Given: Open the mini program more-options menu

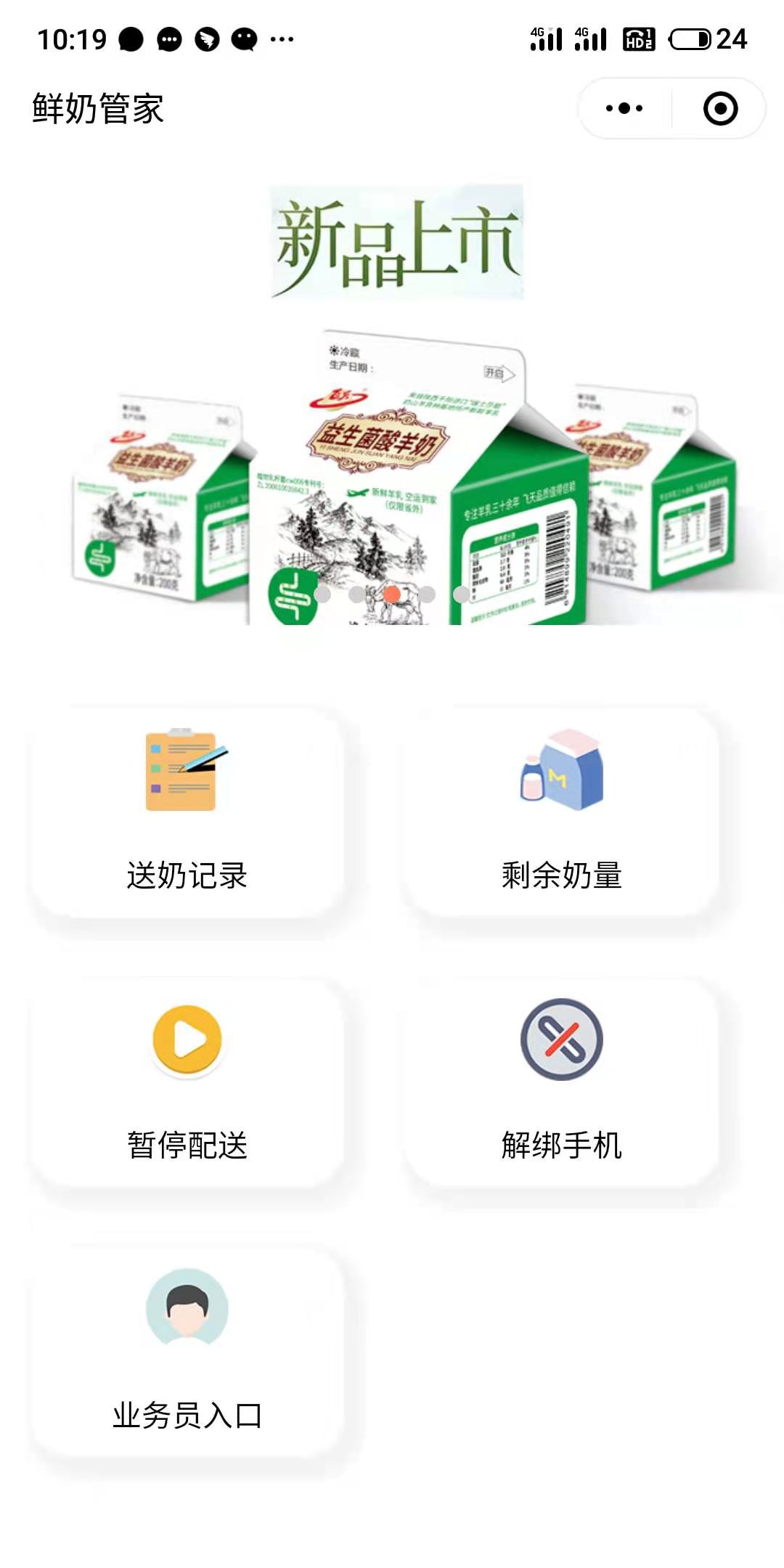Looking at the screenshot, I should click(624, 109).
